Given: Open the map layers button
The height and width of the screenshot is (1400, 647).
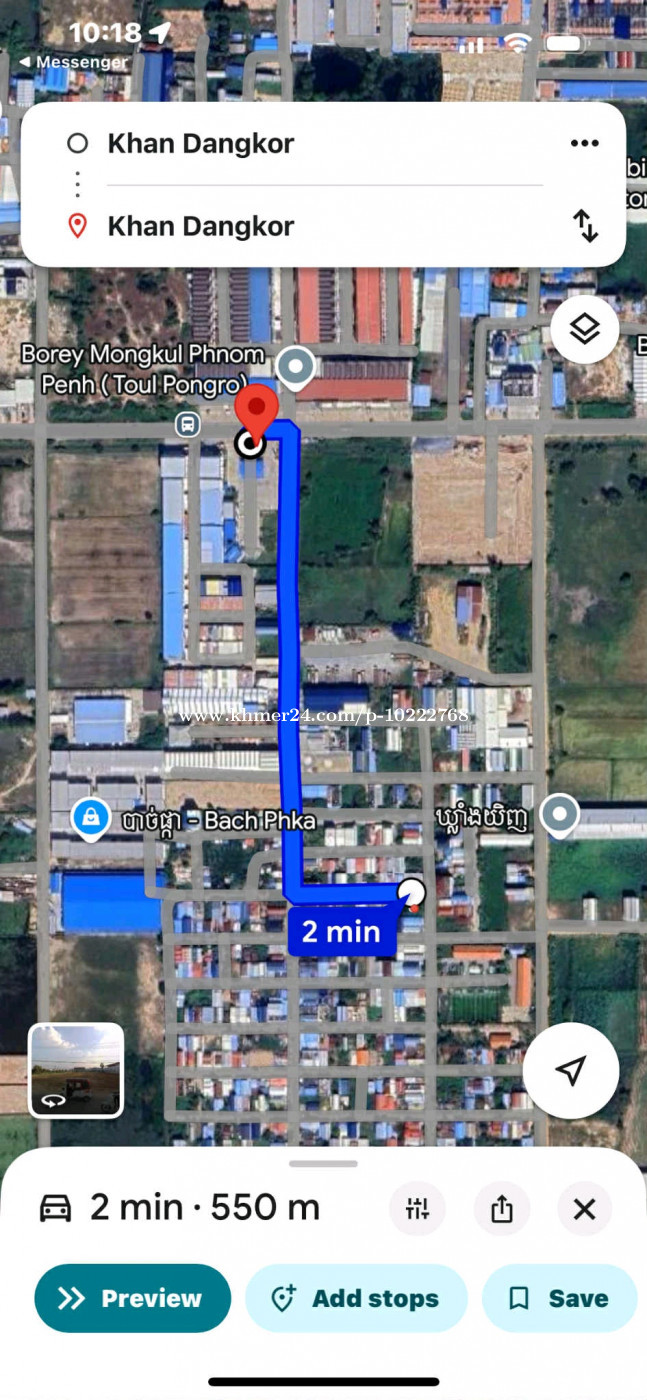Looking at the screenshot, I should coord(585,329).
